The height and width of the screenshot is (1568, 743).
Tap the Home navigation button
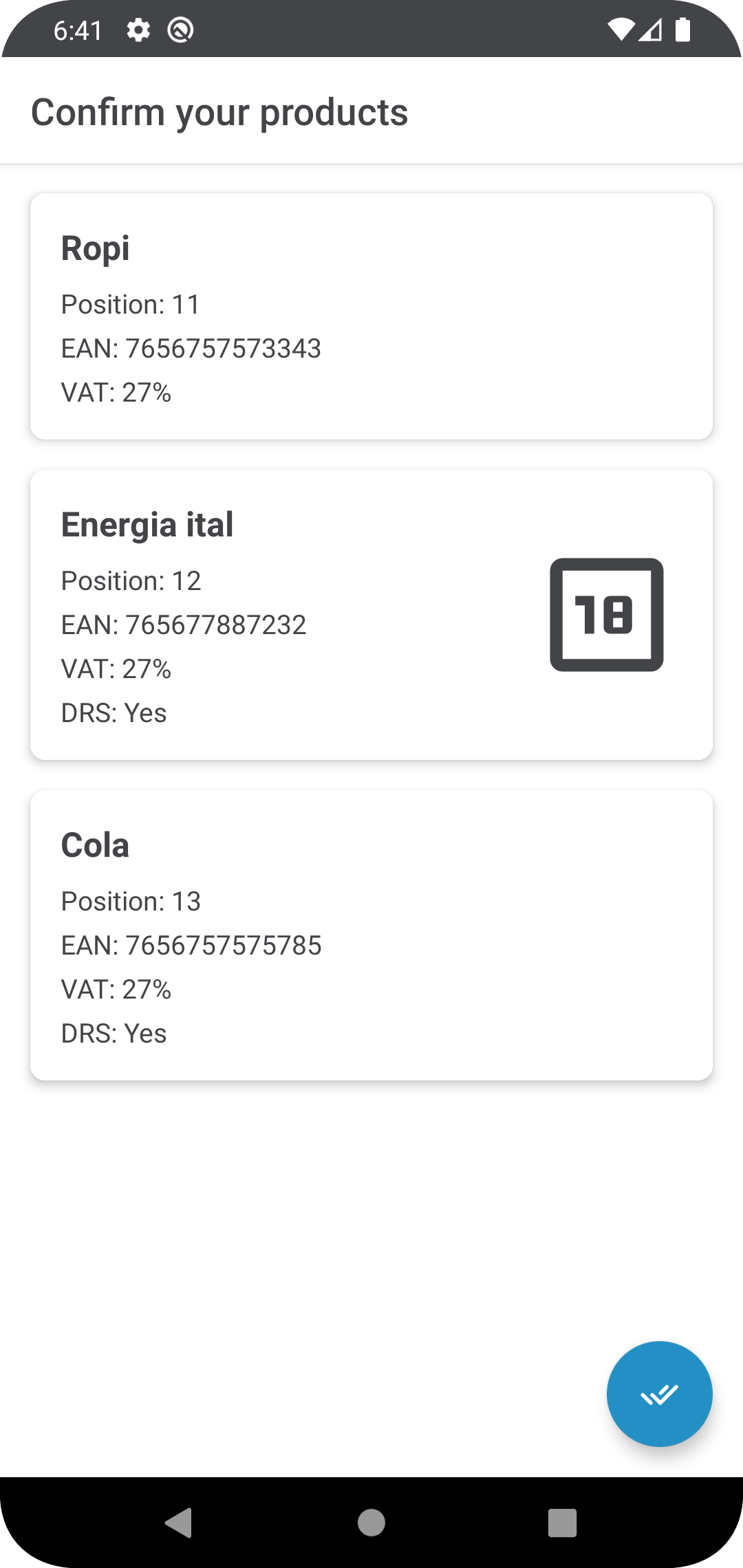point(371,1521)
